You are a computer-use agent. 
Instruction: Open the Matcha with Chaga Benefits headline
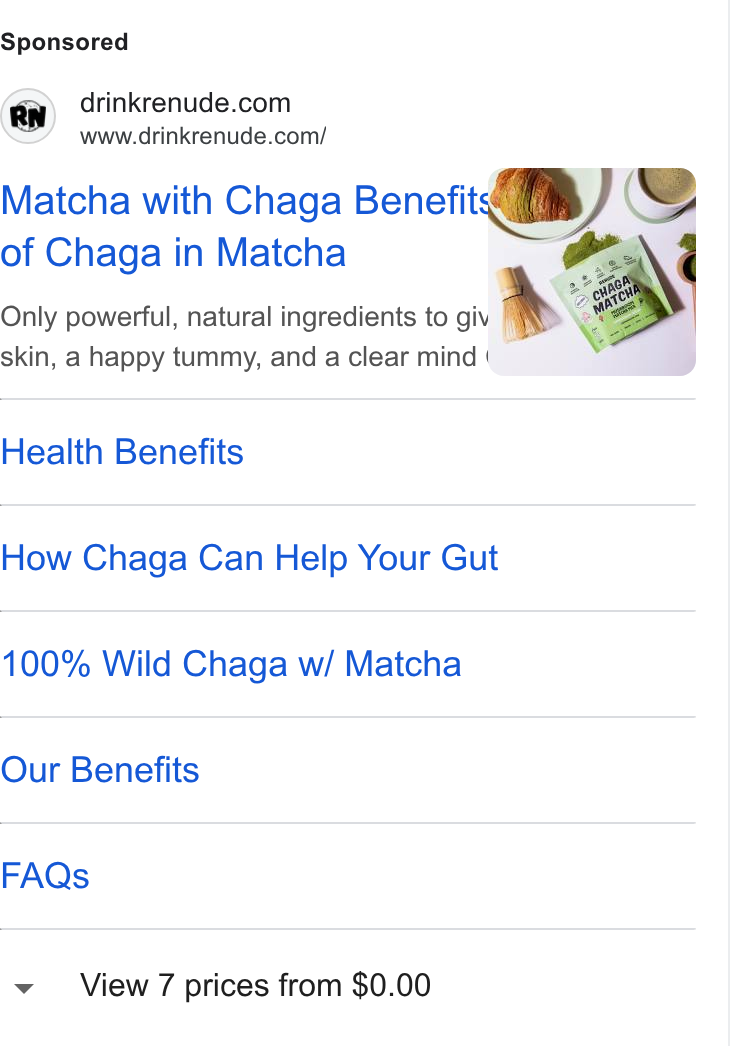pos(244,226)
